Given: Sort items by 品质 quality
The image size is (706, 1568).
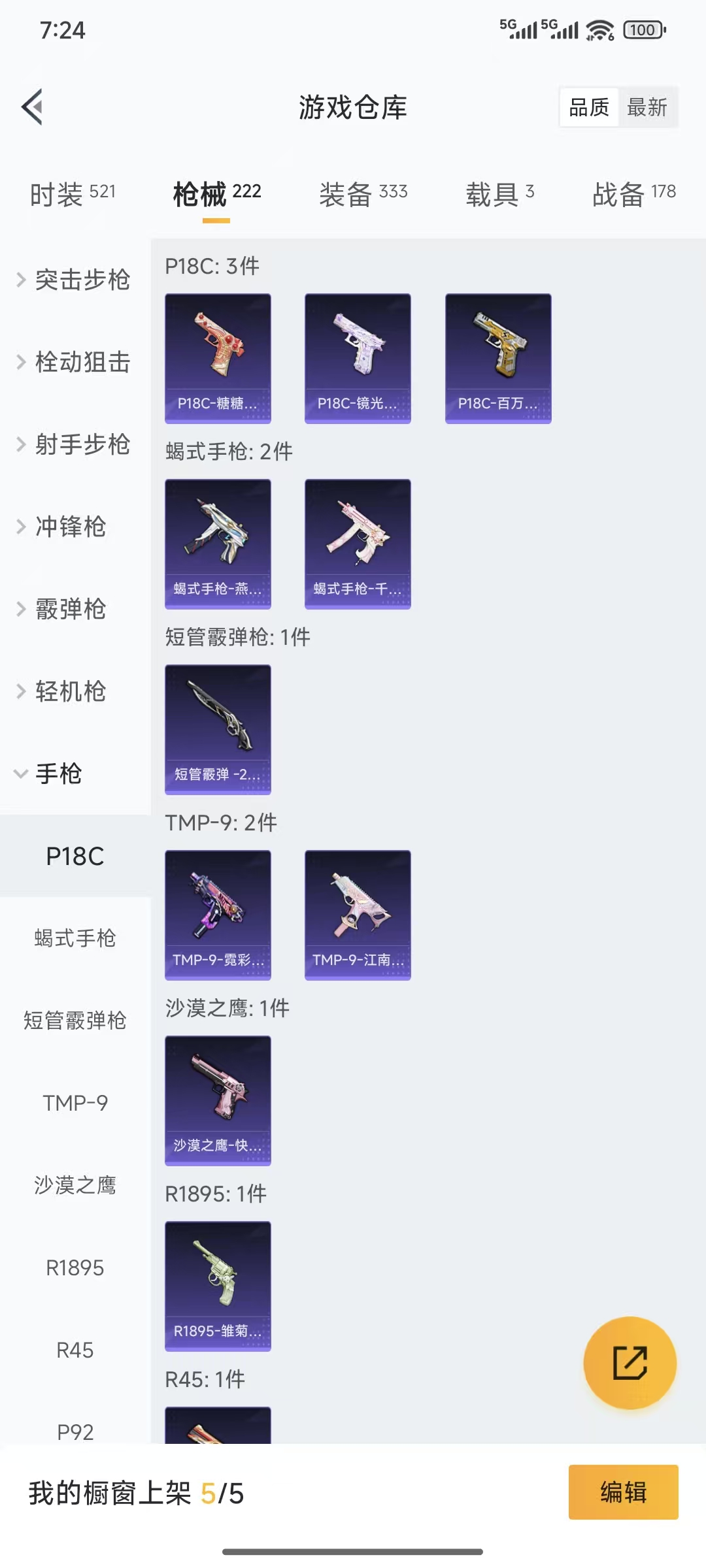Looking at the screenshot, I should tap(588, 106).
